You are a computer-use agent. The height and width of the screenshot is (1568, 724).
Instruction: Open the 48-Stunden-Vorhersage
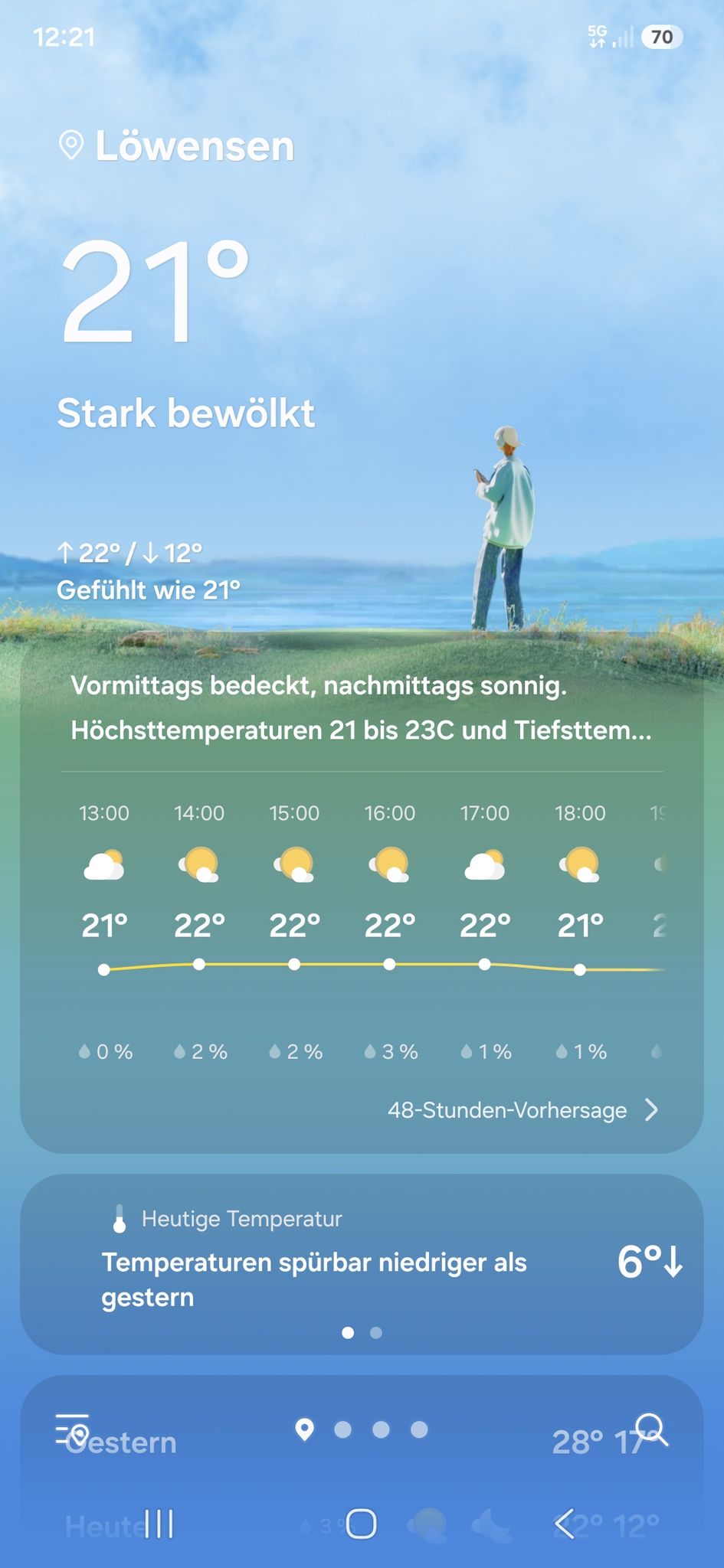click(523, 1110)
